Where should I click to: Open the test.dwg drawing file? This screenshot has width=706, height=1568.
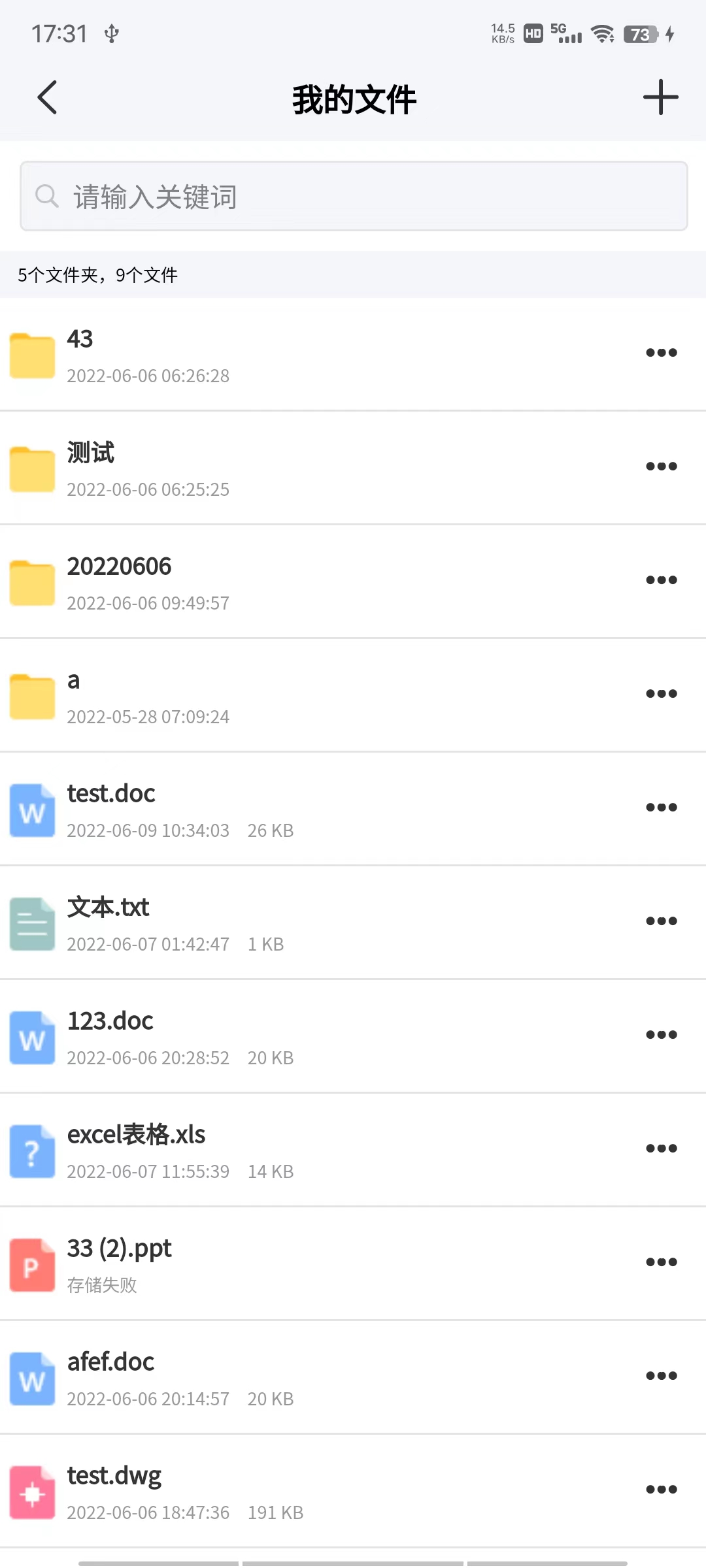point(261,1492)
